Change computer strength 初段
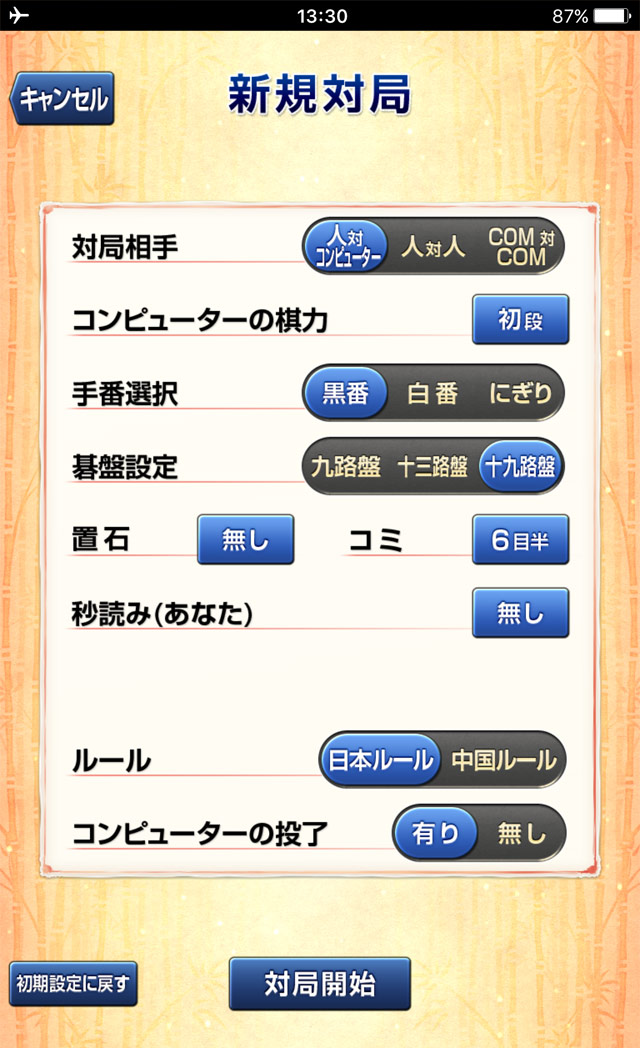The image size is (640, 1048). pos(520,320)
